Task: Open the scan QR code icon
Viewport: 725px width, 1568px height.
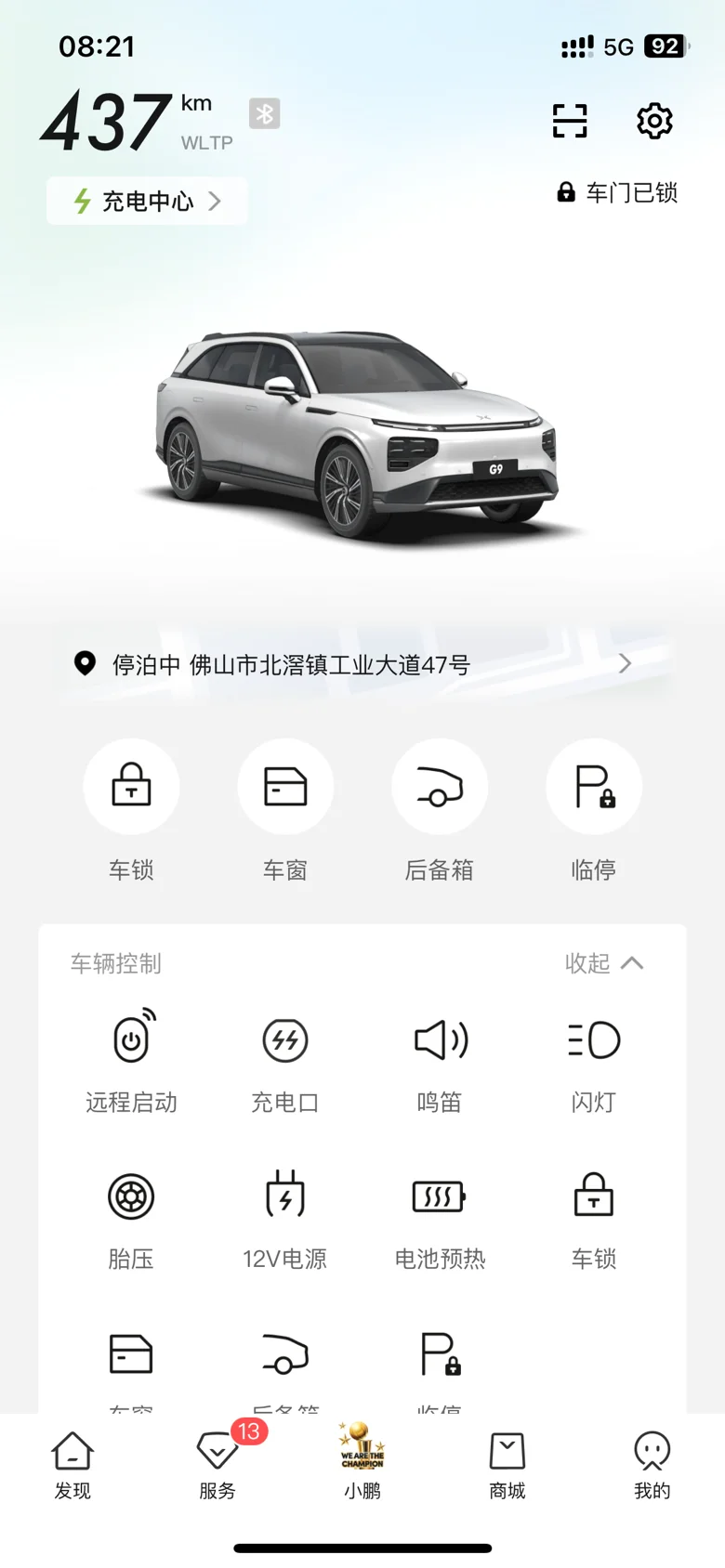Action: coord(570,121)
